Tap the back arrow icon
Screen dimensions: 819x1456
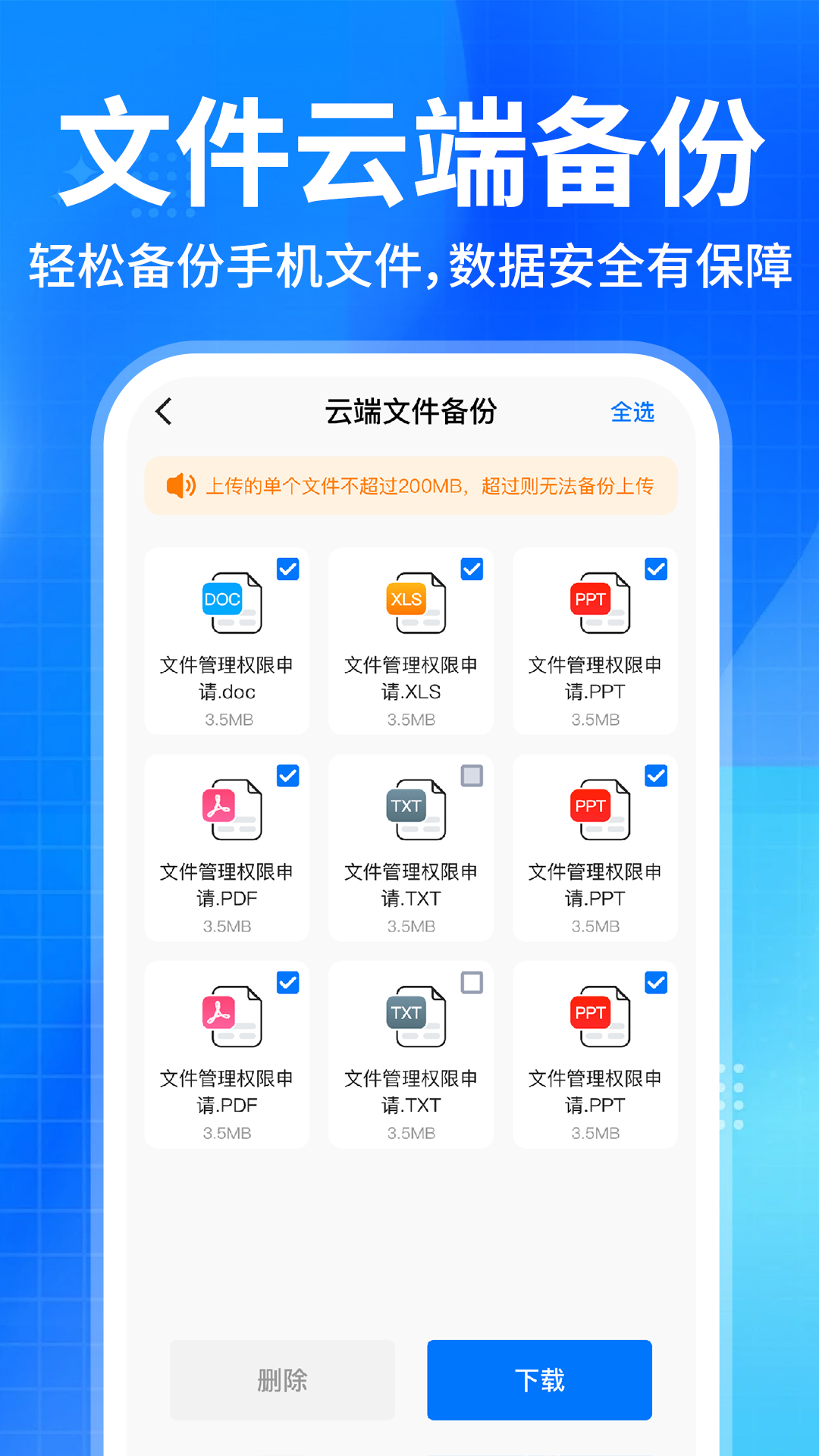[x=164, y=412]
